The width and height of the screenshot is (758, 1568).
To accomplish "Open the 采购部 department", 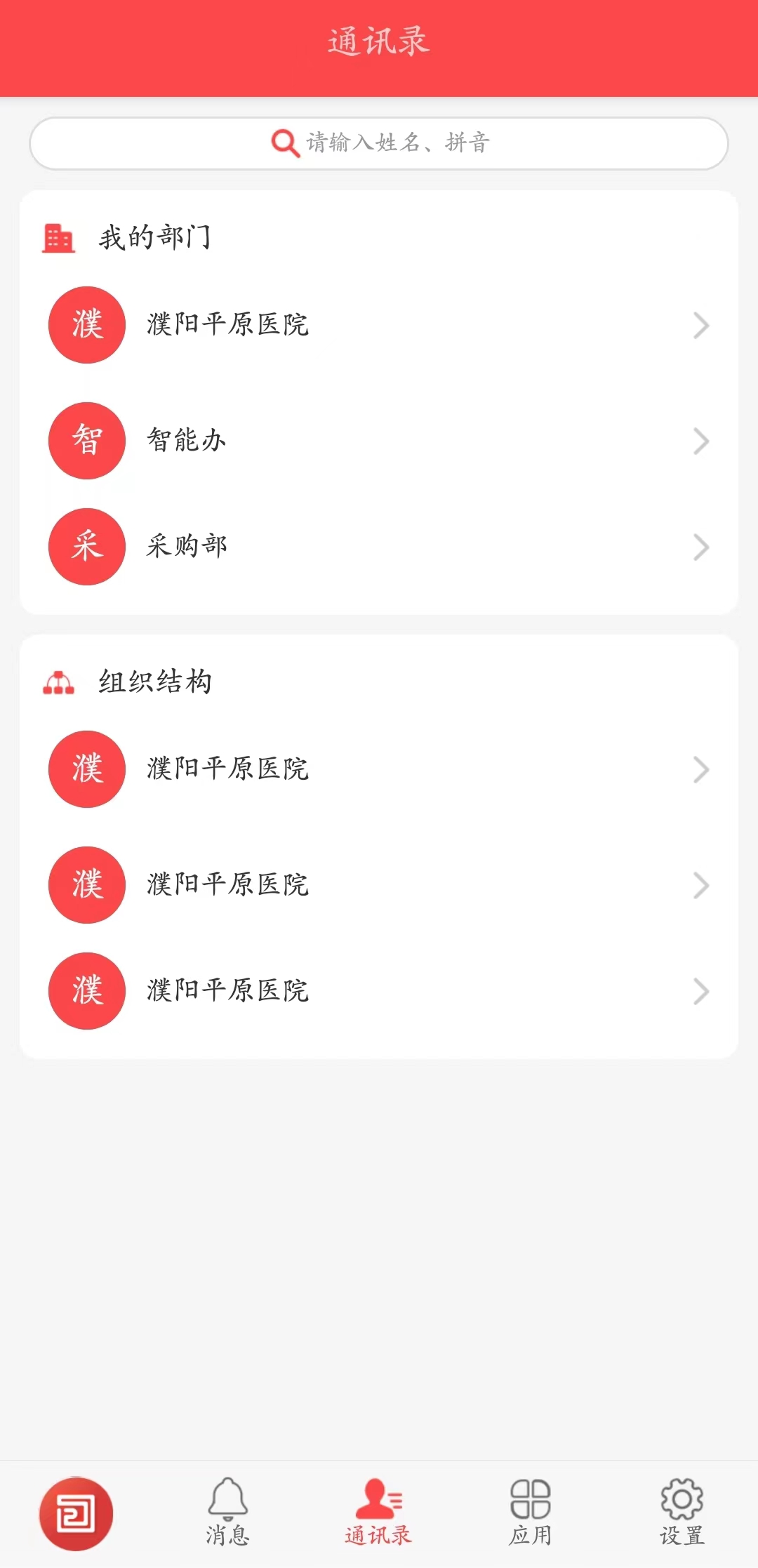I will [379, 547].
